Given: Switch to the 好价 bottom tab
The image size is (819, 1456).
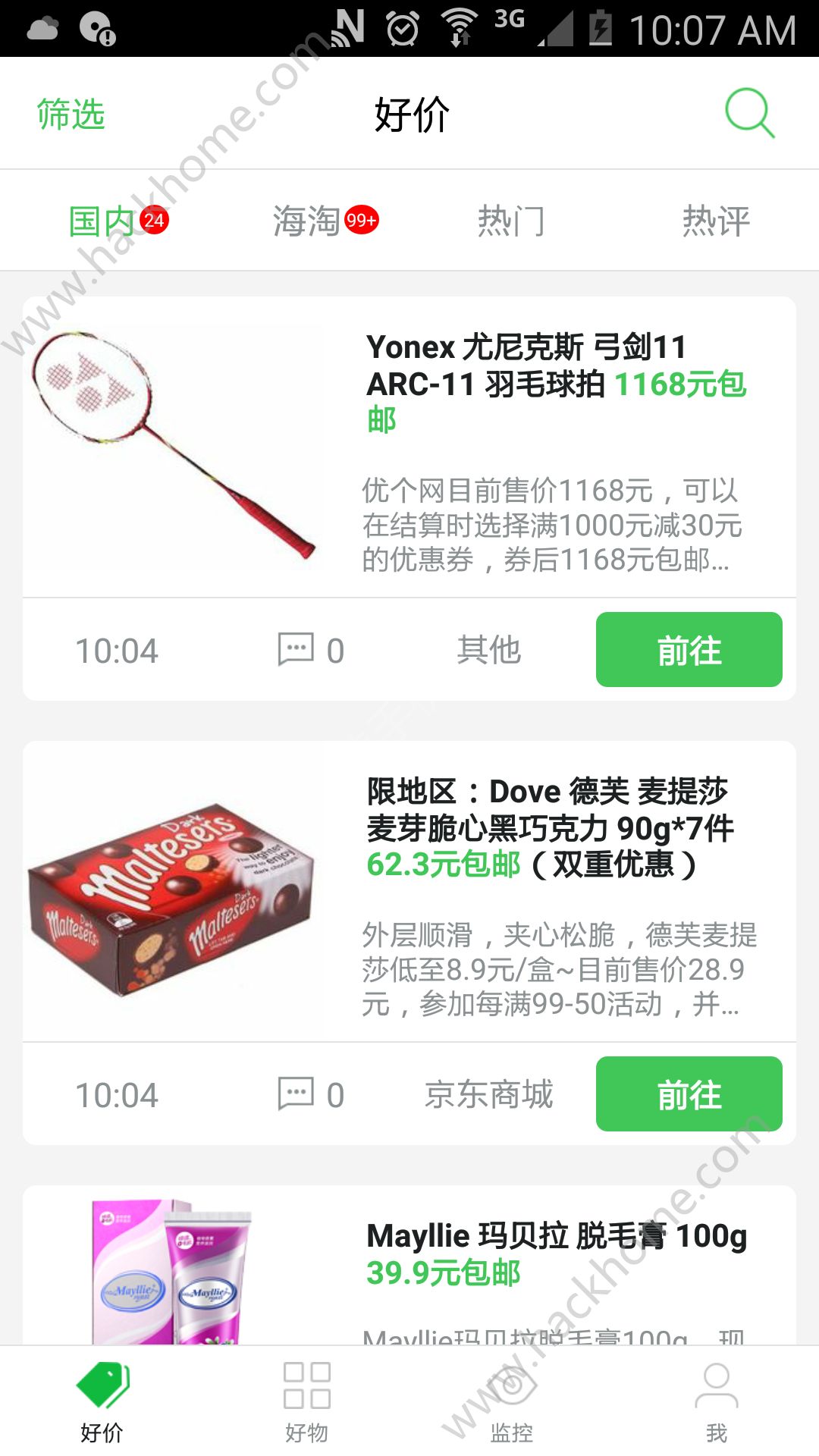Looking at the screenshot, I should point(102,1401).
